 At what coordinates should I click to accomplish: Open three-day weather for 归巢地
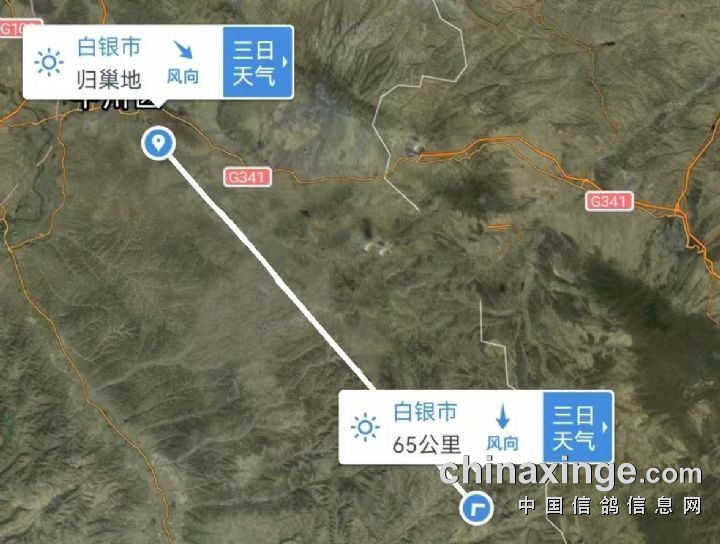[x=258, y=62]
